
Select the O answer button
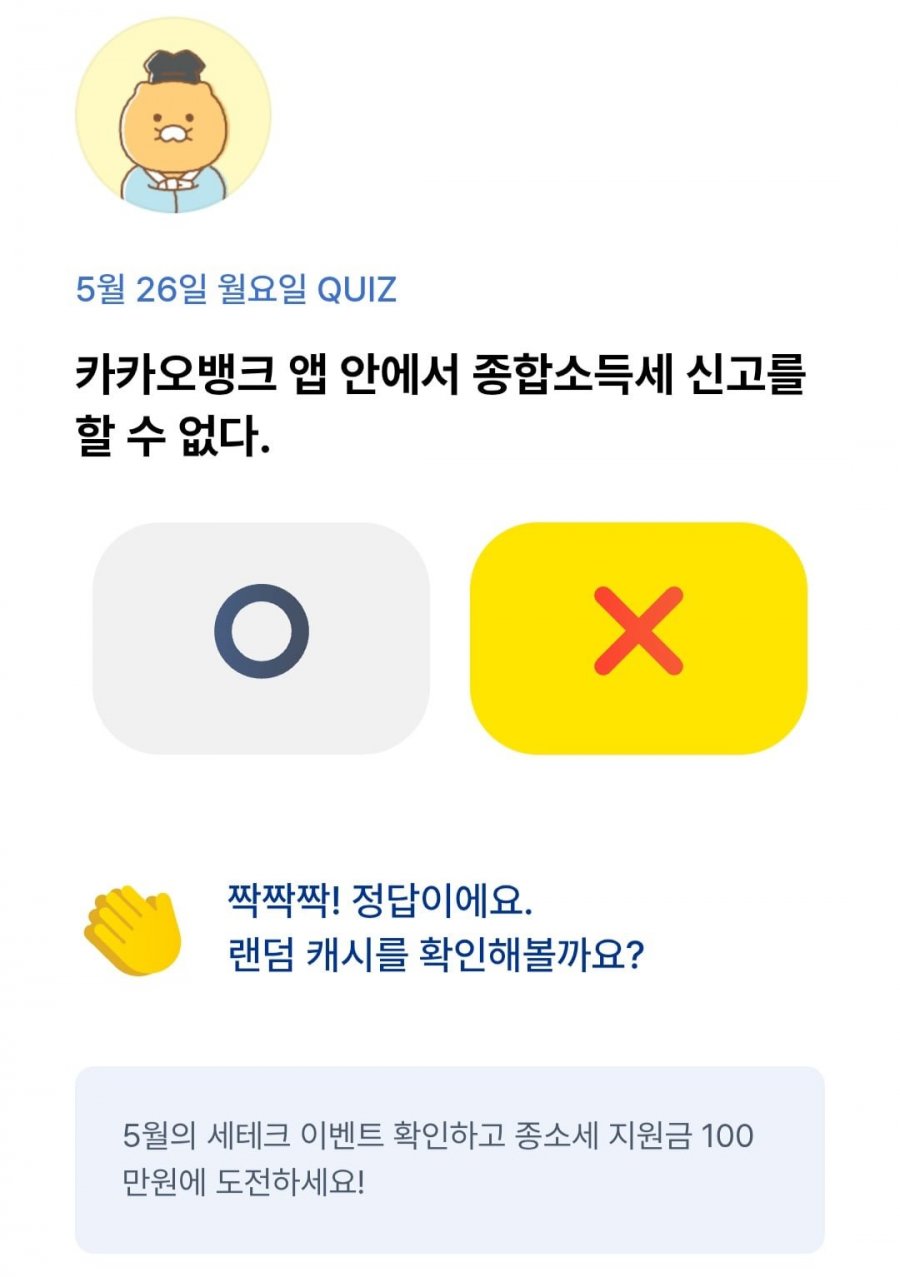coord(261,637)
